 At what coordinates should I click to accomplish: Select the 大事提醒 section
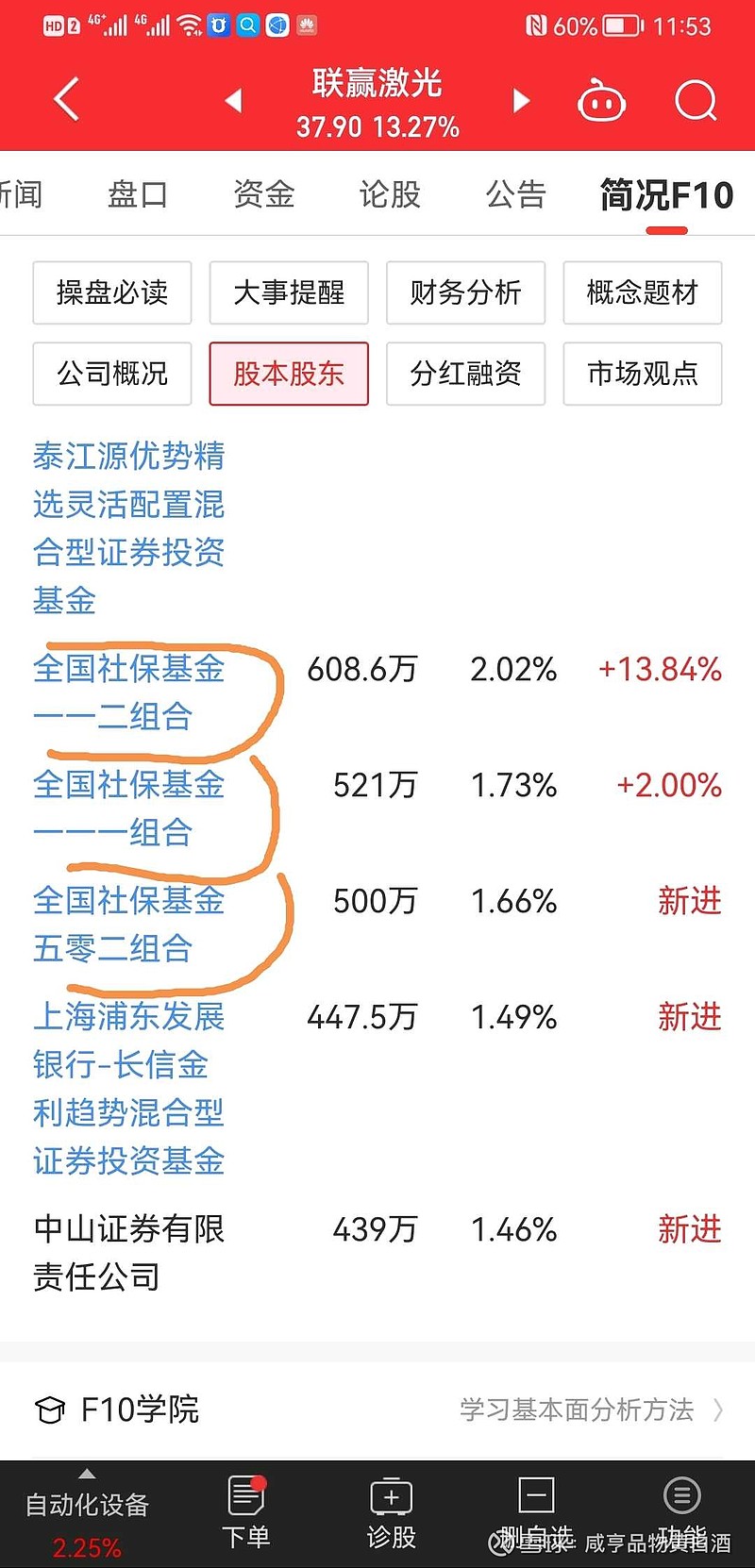click(x=289, y=292)
